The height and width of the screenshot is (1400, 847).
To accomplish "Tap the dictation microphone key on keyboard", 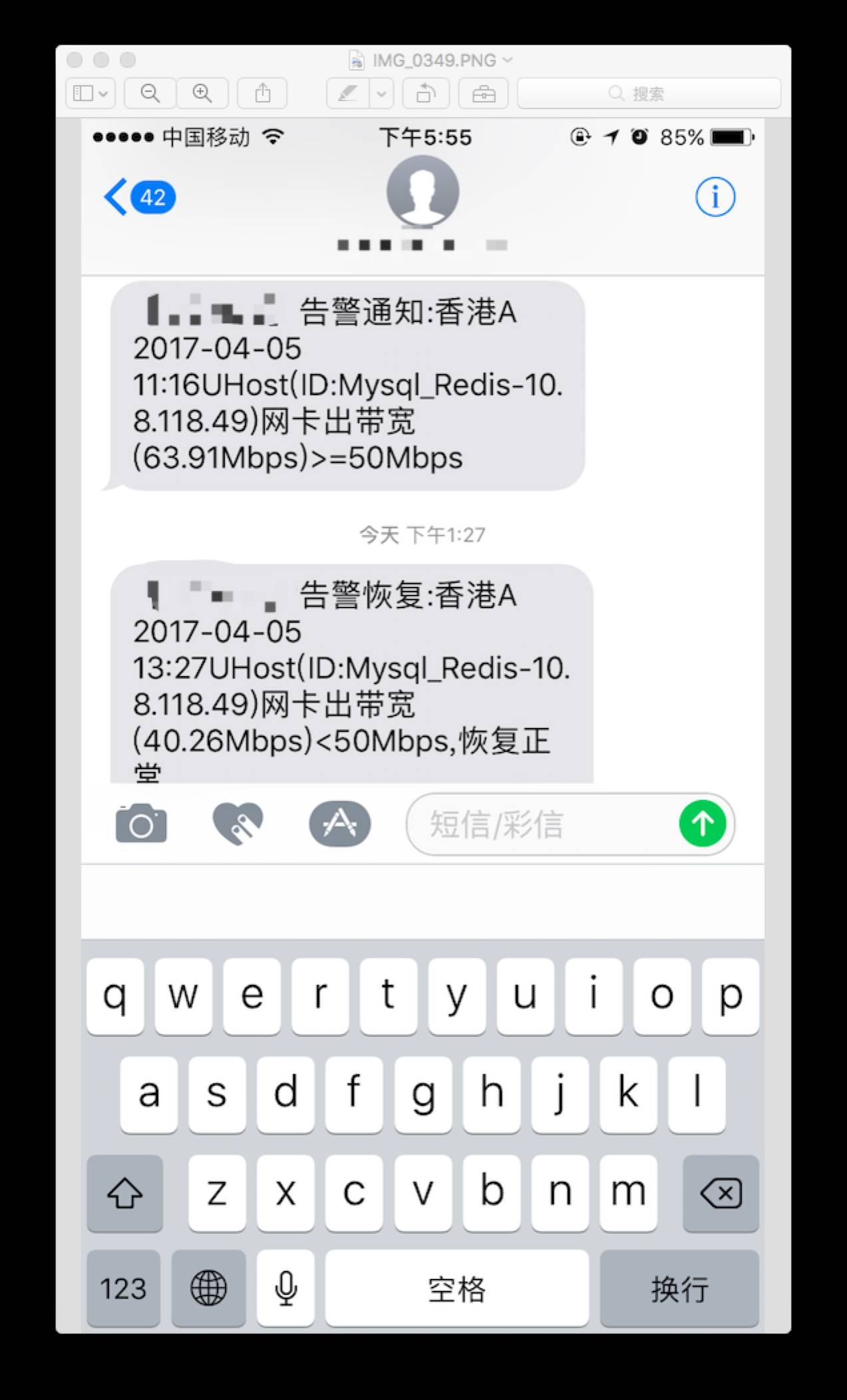I will 285,1289.
